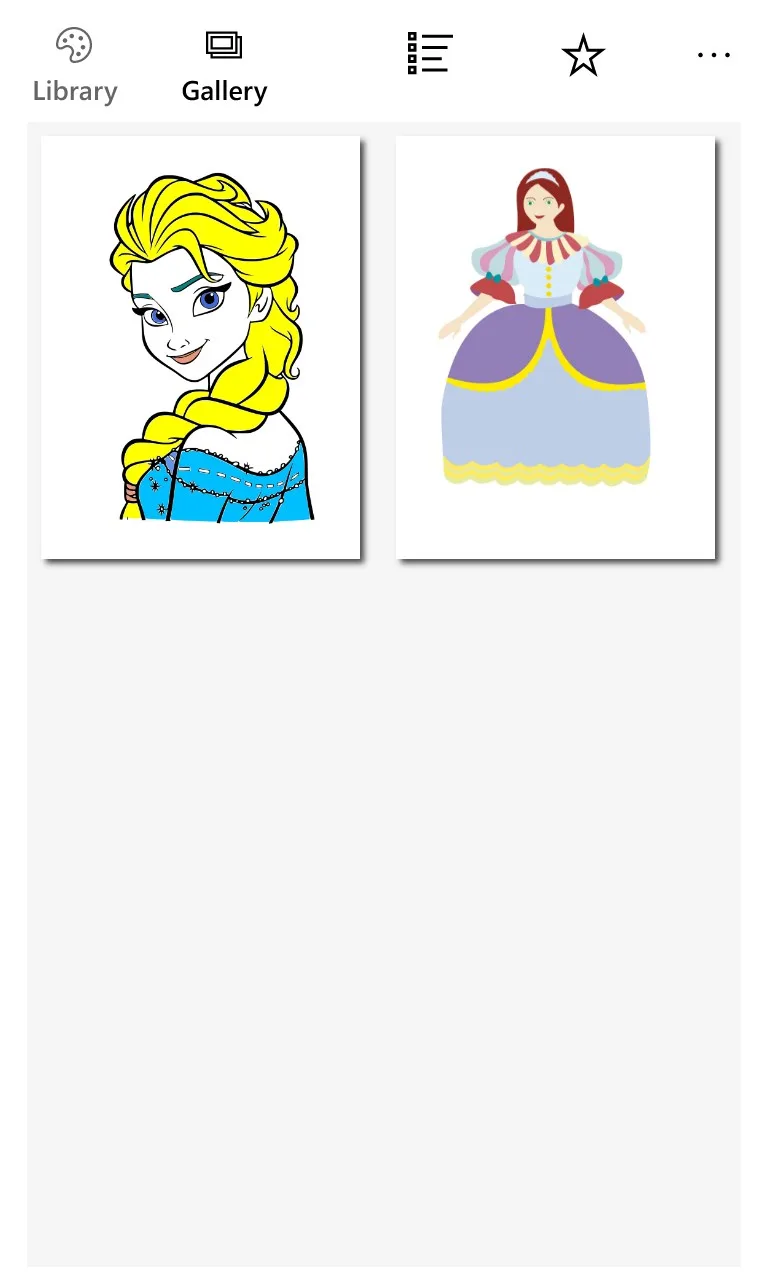Select the Gallery tab
This screenshot has width=768, height=1280.
[x=224, y=66]
